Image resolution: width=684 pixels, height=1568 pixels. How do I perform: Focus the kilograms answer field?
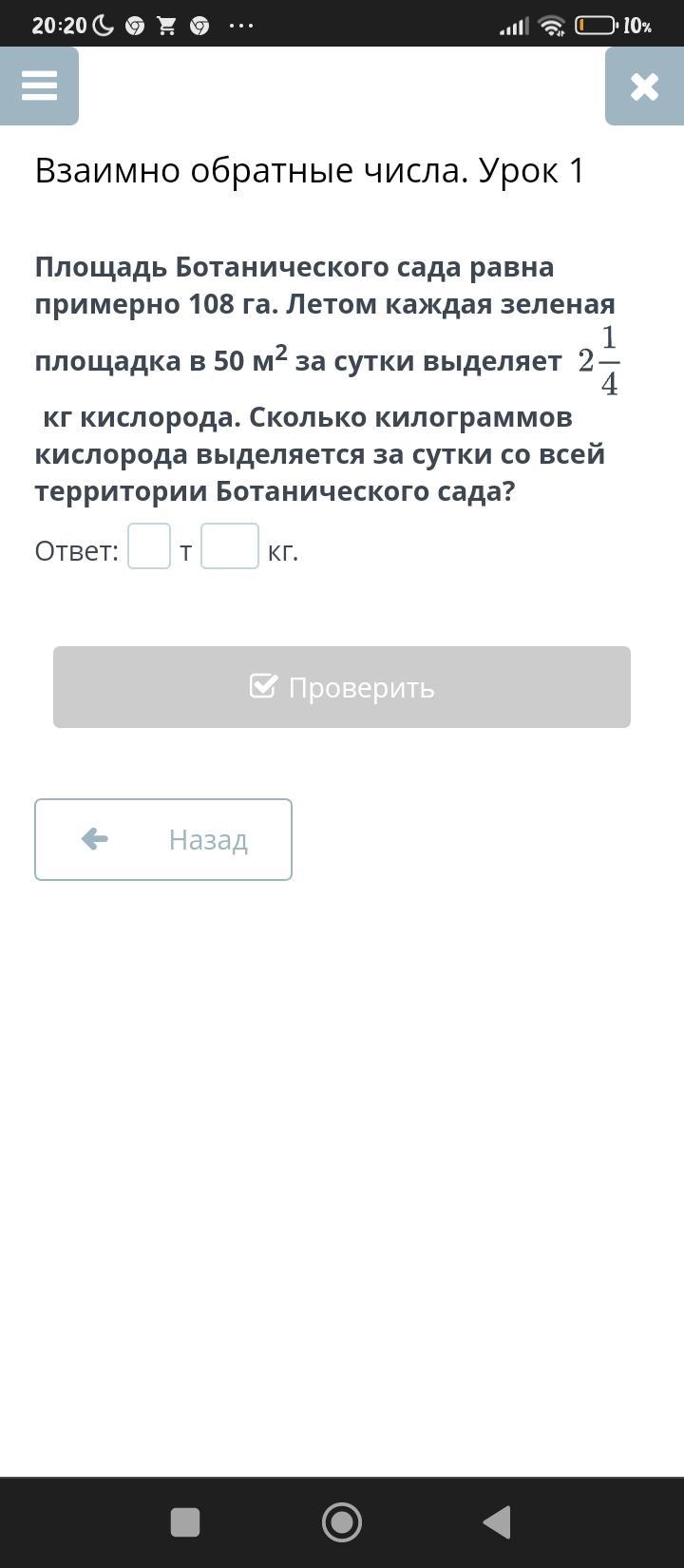point(230,546)
